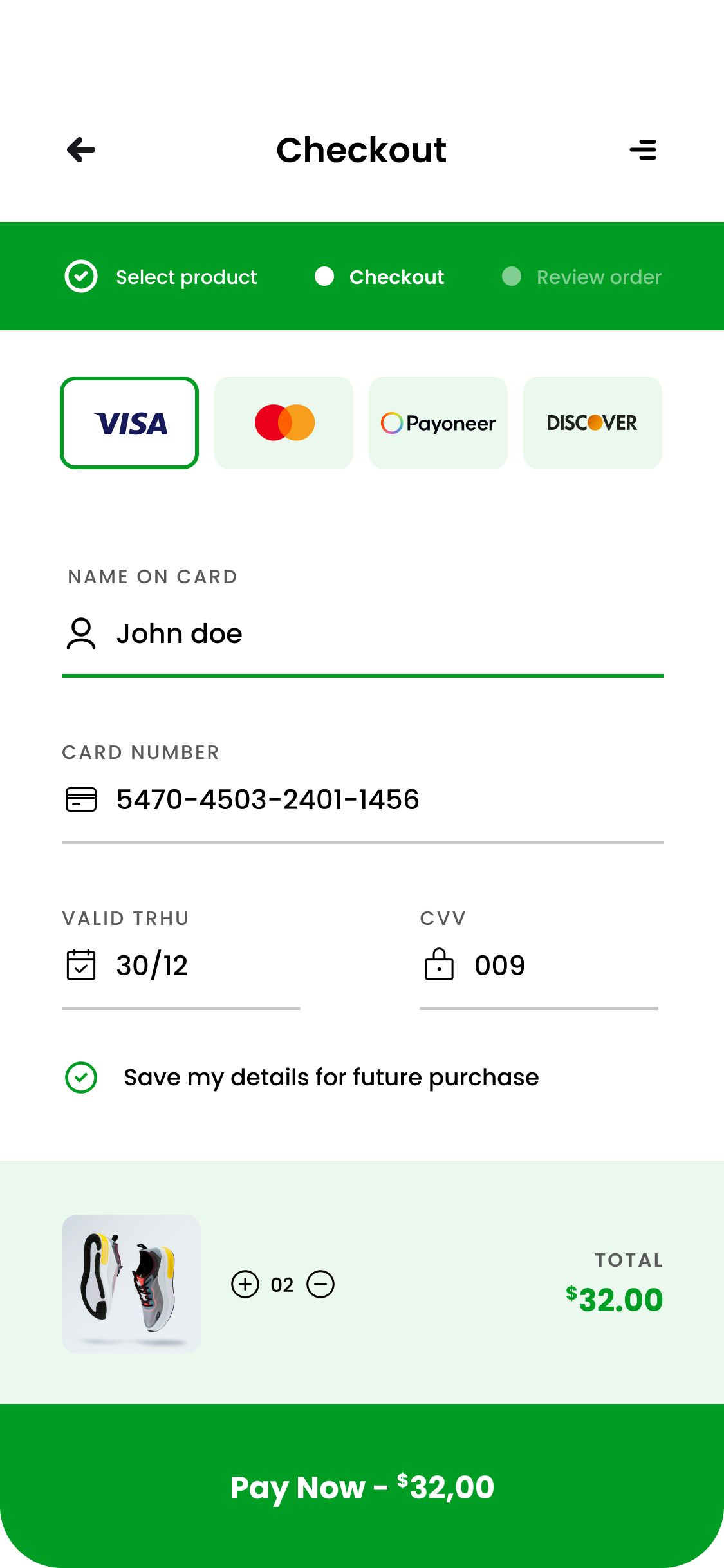Decrease quantity with the minus button
This screenshot has width=724, height=1568.
tap(320, 1285)
